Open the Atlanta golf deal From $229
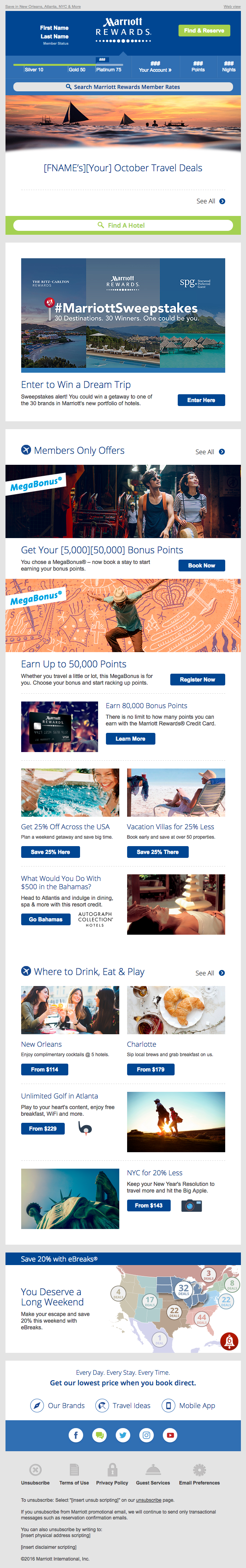Viewport: 246px width, 1568px height. point(42,1129)
